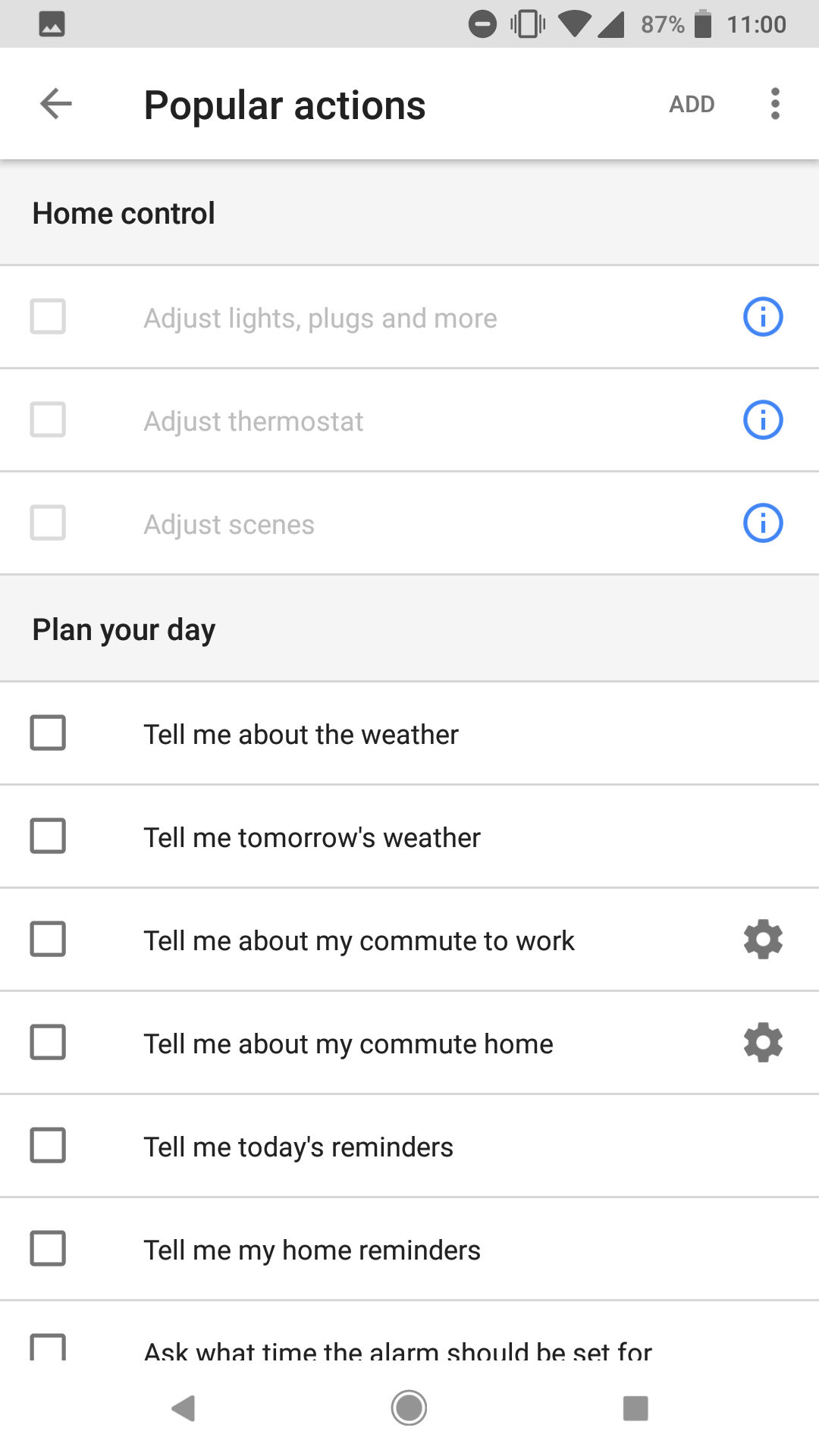The height and width of the screenshot is (1456, 819).
Task: Tap the Tell me about my commute home row
Action: click(x=348, y=1043)
